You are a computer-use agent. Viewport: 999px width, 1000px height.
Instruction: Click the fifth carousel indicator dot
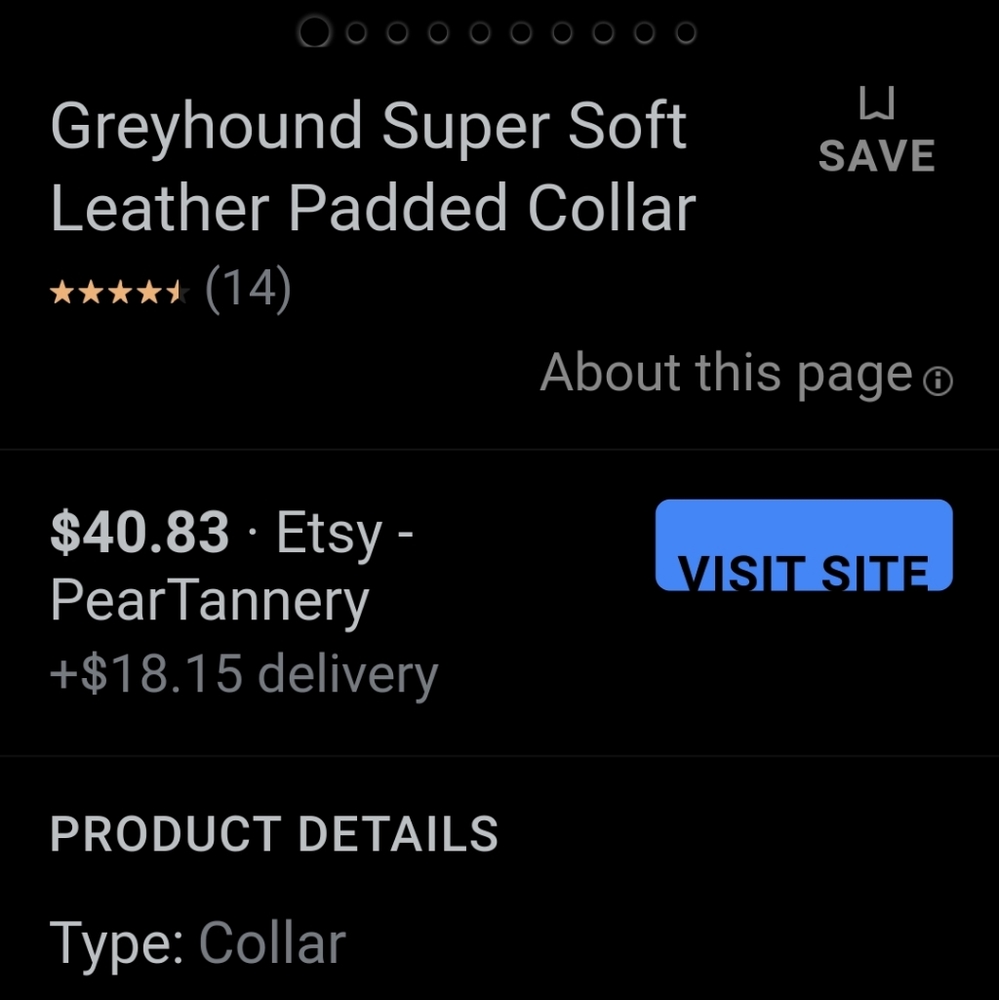click(479, 31)
